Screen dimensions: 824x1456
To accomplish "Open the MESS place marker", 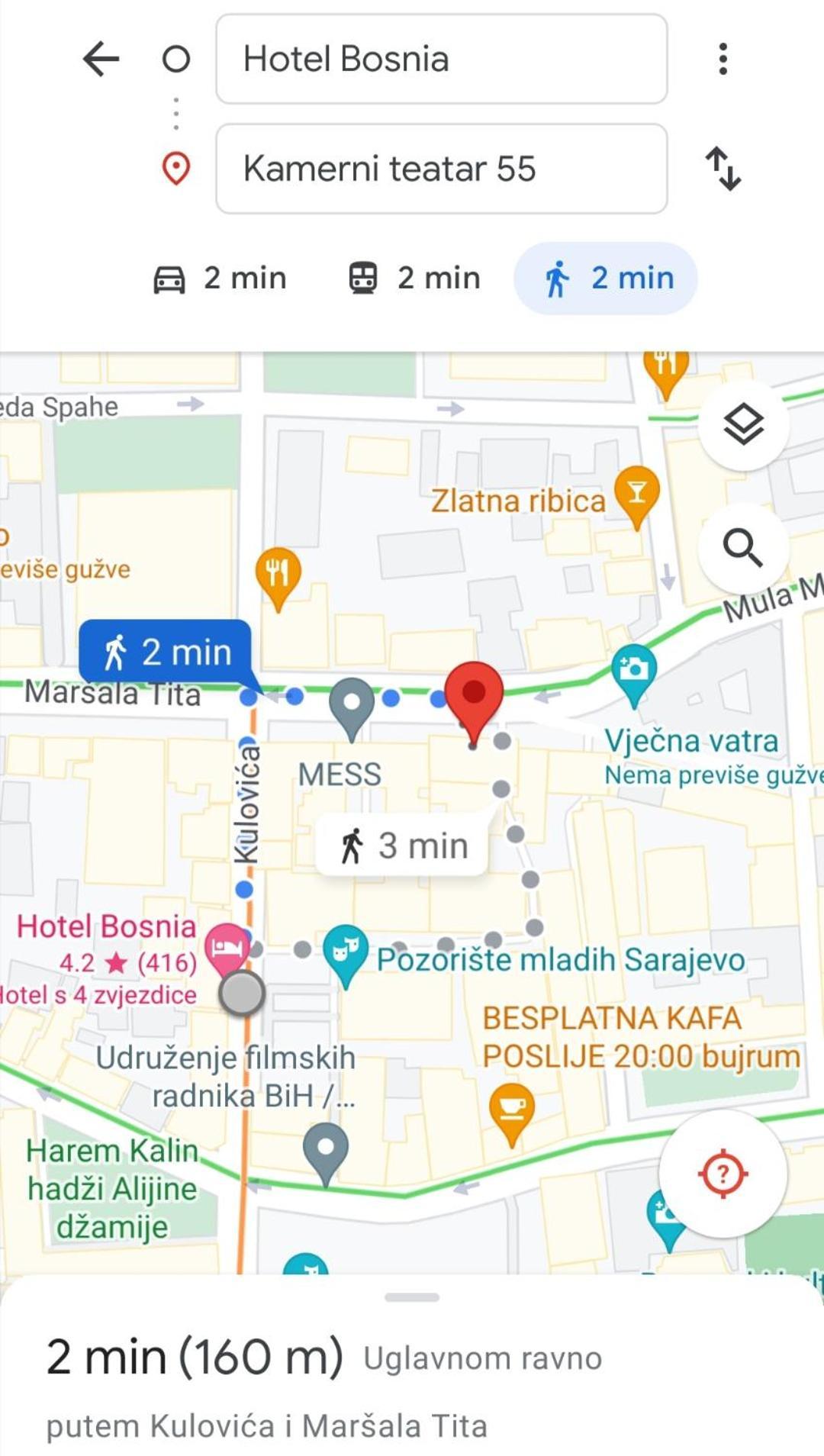I will pyautogui.click(x=351, y=703).
